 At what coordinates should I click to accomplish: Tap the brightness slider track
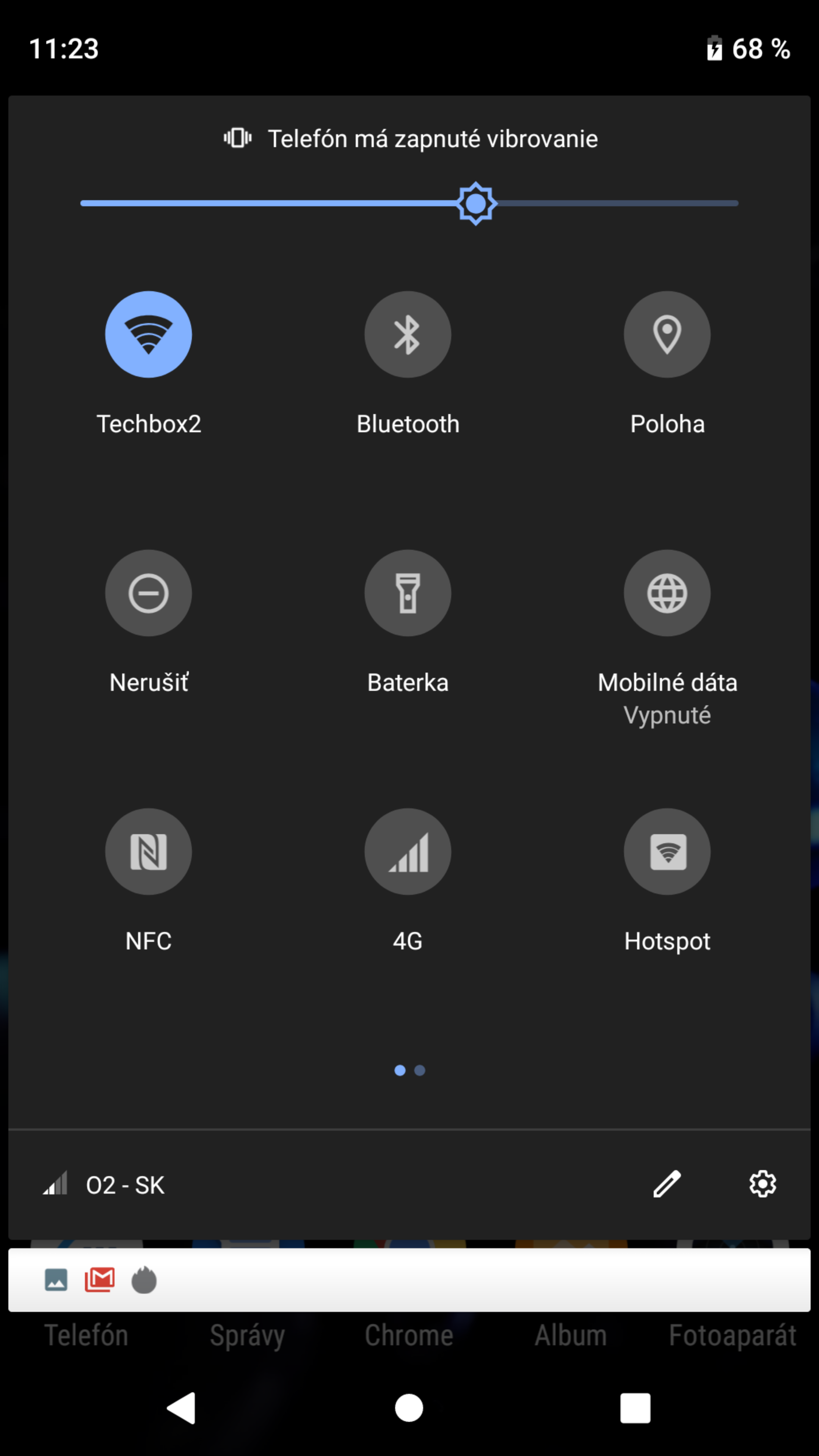pos(409,203)
